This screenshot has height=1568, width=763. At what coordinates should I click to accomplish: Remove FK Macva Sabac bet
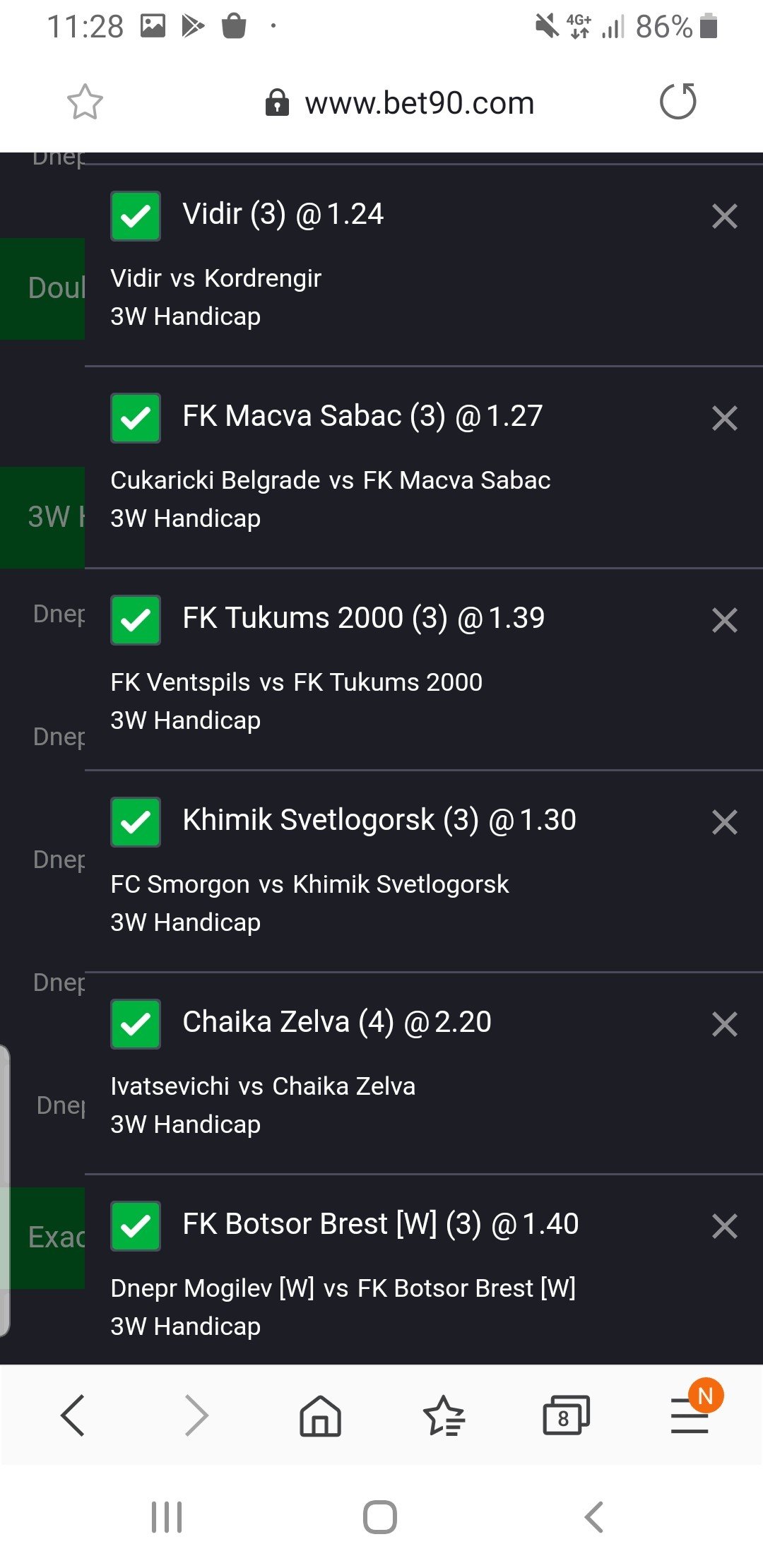(x=724, y=418)
